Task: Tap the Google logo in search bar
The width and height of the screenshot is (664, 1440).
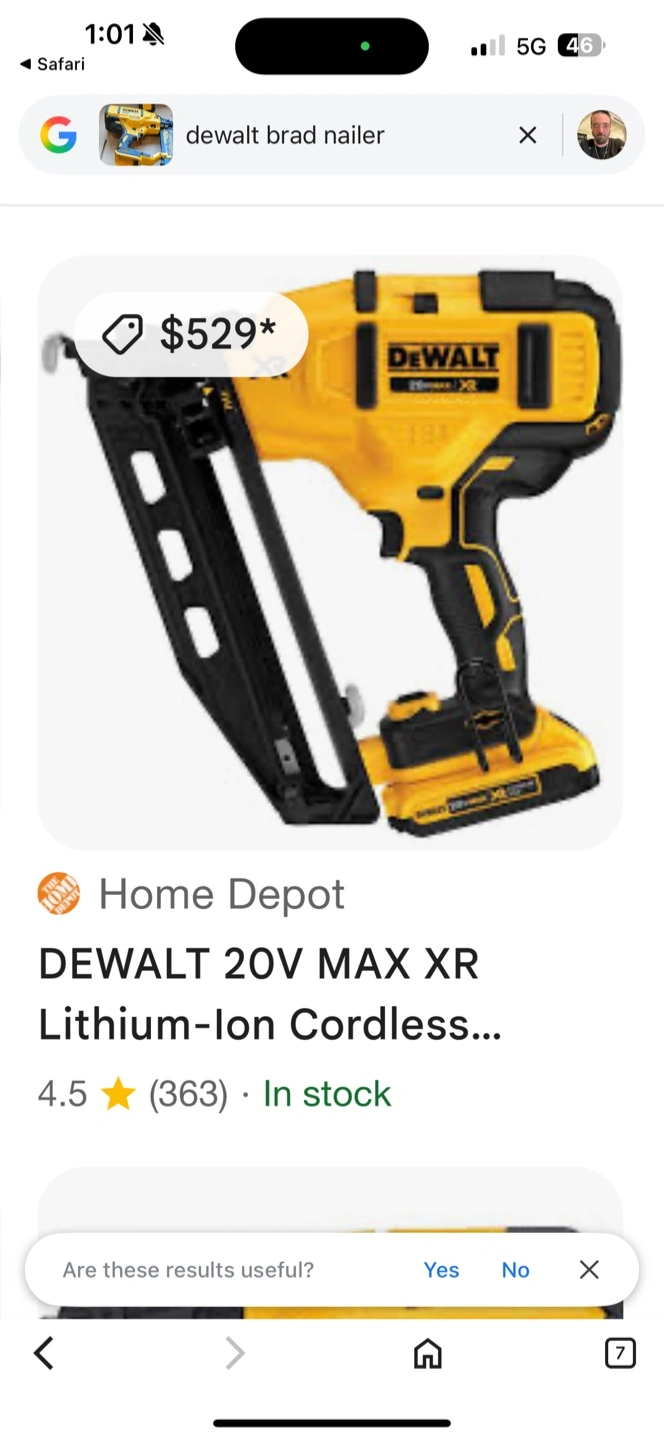Action: coord(58,135)
